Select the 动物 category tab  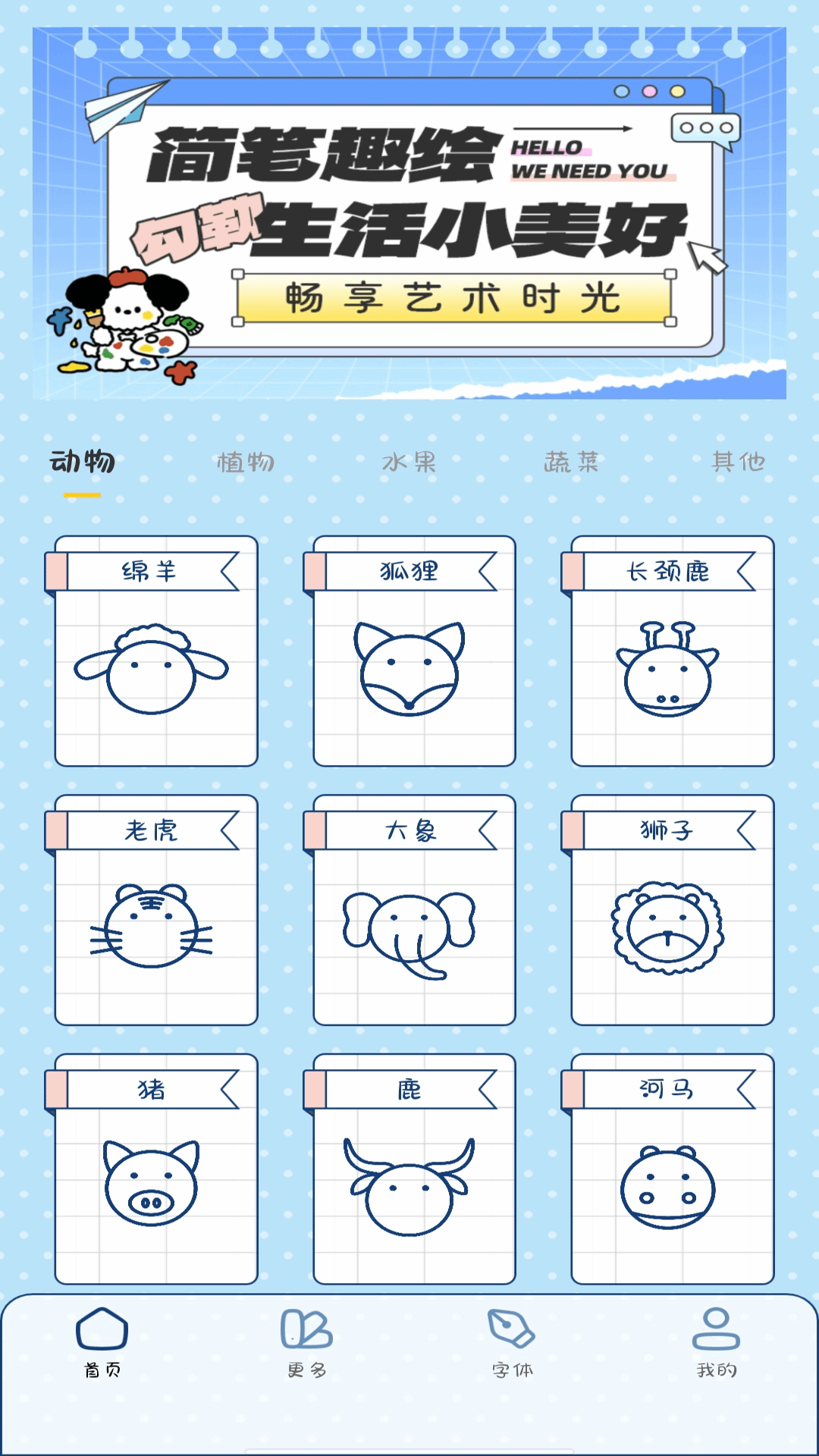coord(82,462)
